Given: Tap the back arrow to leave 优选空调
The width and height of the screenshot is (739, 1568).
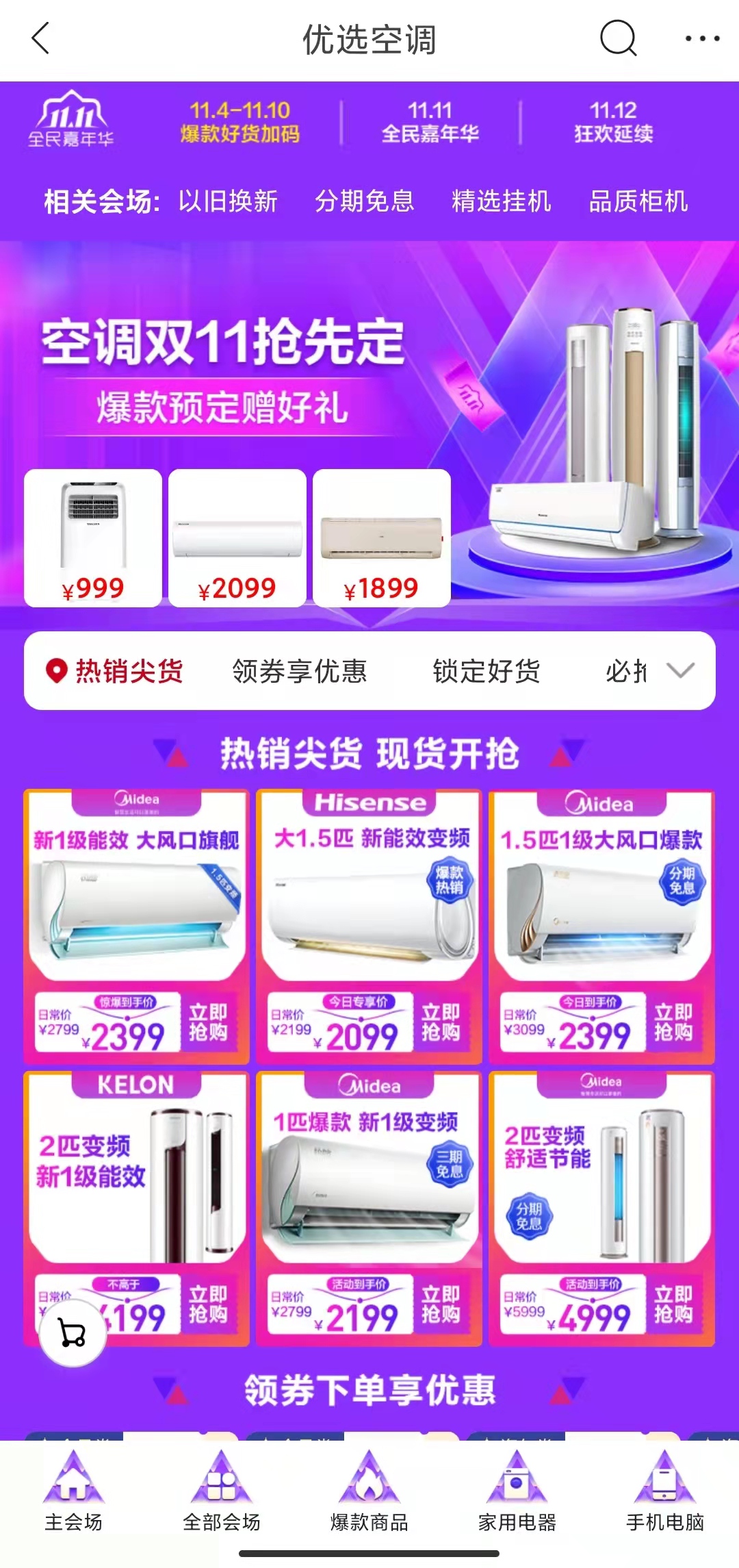Looking at the screenshot, I should coord(40,39).
